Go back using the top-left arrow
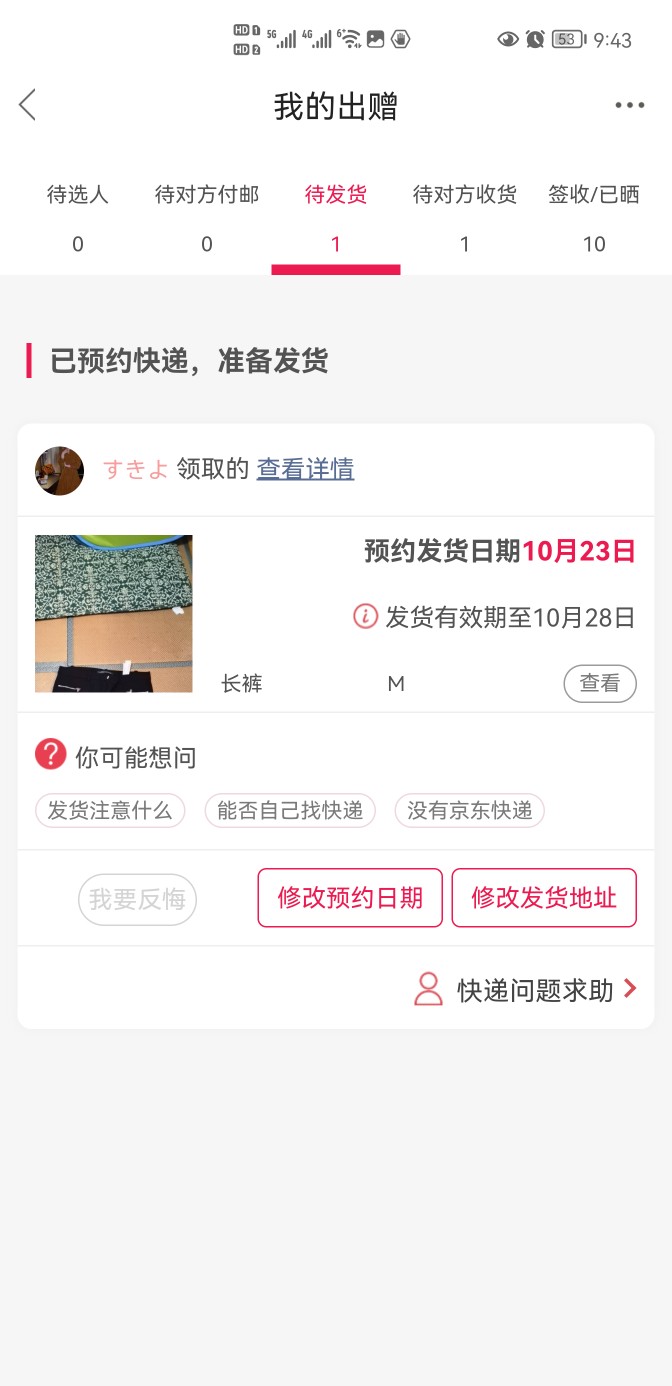Image resolution: width=672 pixels, height=1386 pixels. click(28, 105)
